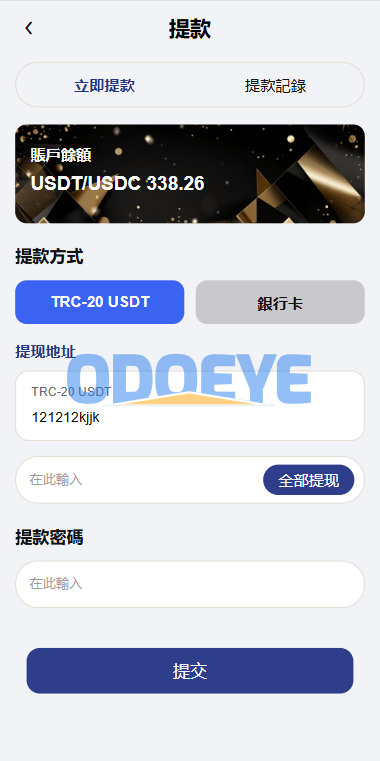Go back using the top-left arrow
380x761 pixels.
coord(29,28)
